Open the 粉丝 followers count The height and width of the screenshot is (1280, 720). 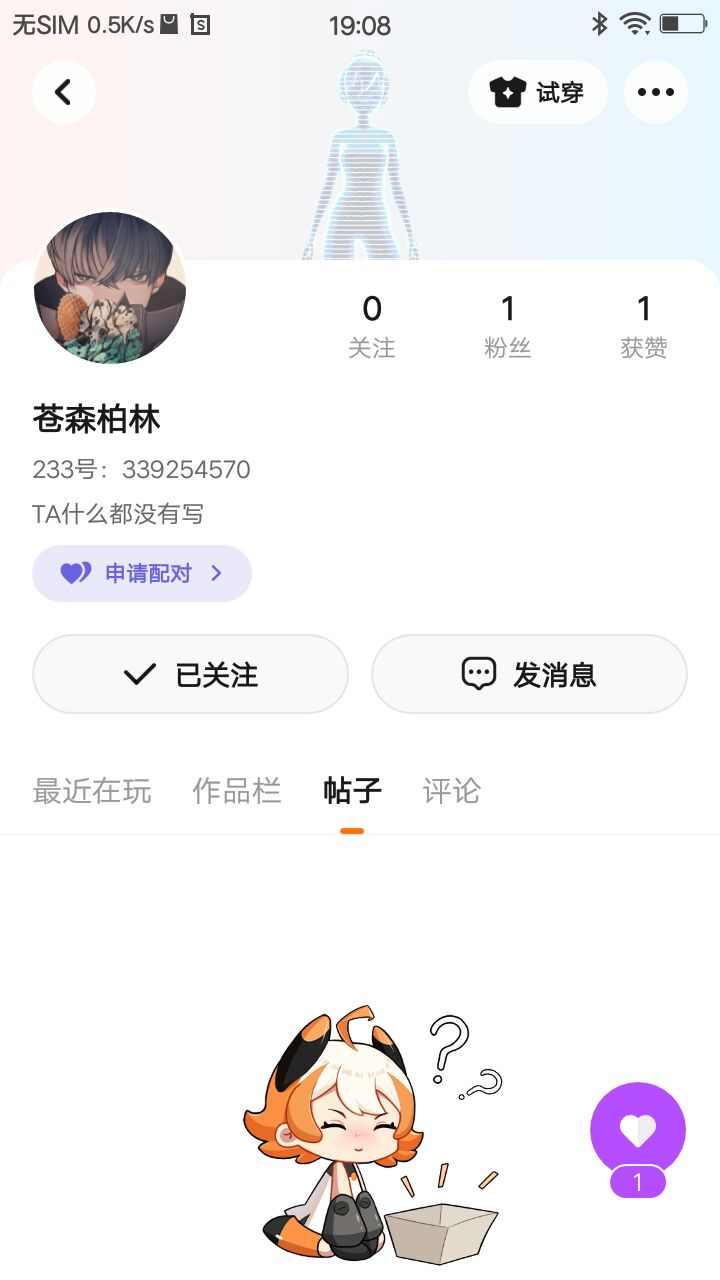point(508,326)
